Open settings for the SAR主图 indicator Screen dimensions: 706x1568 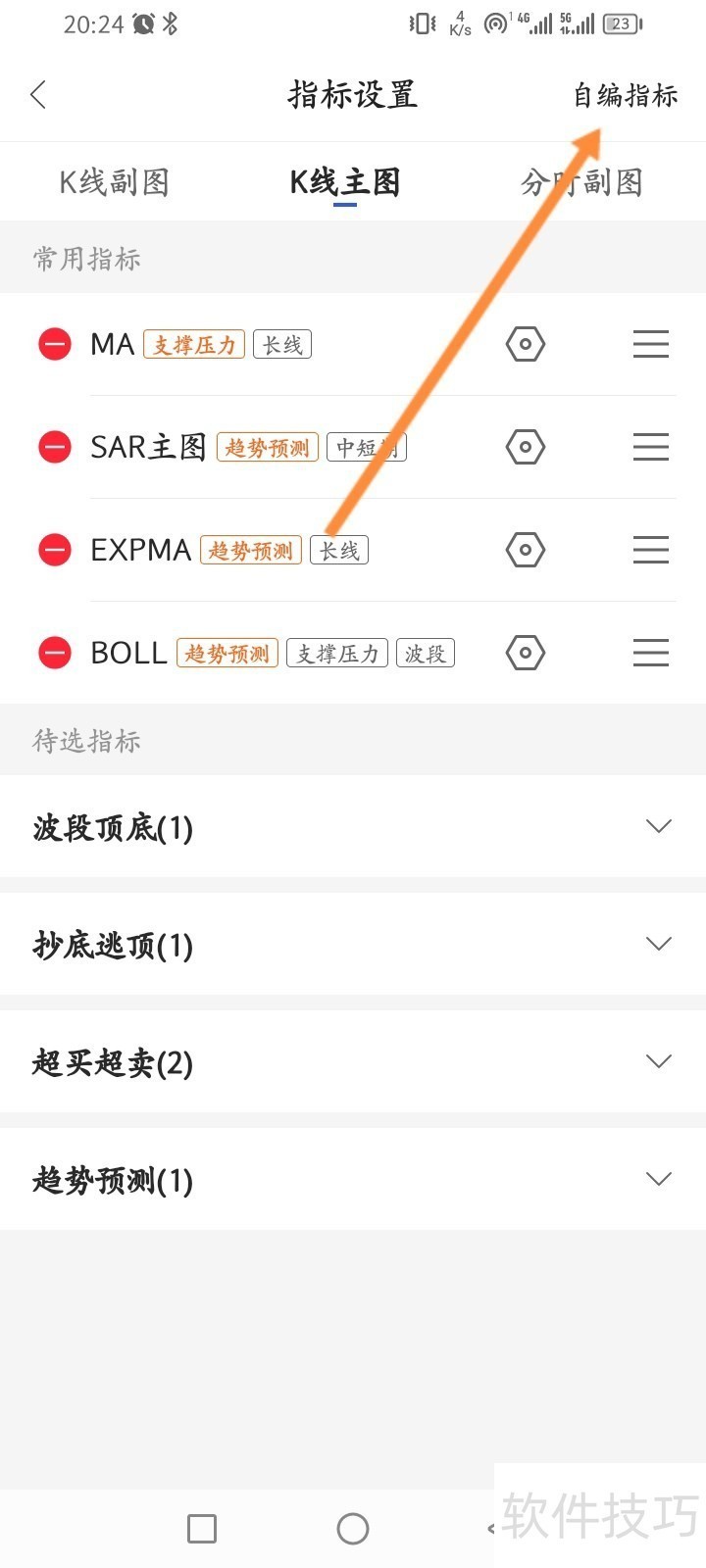point(525,447)
